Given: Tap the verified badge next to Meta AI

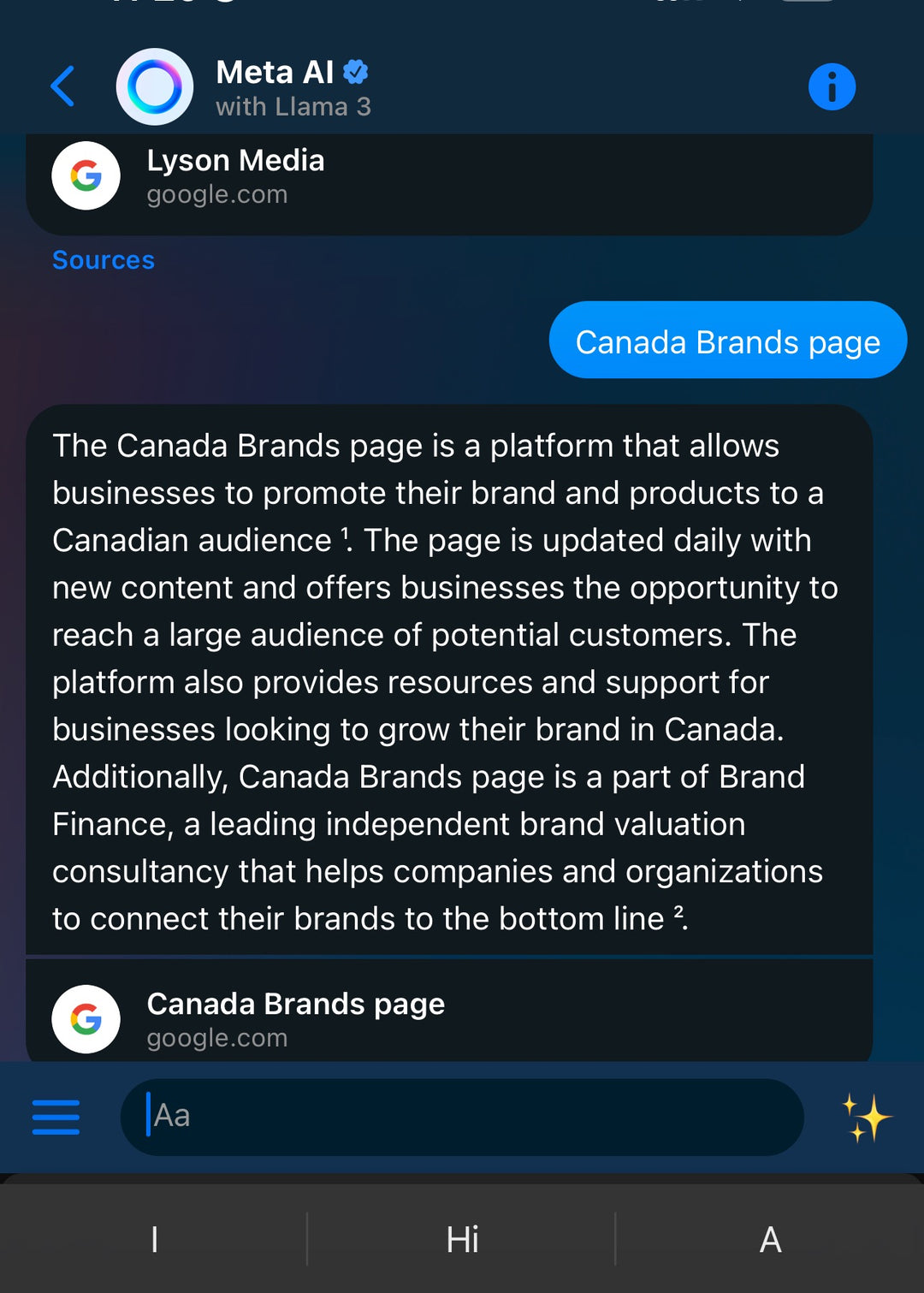Looking at the screenshot, I should coord(356,72).
